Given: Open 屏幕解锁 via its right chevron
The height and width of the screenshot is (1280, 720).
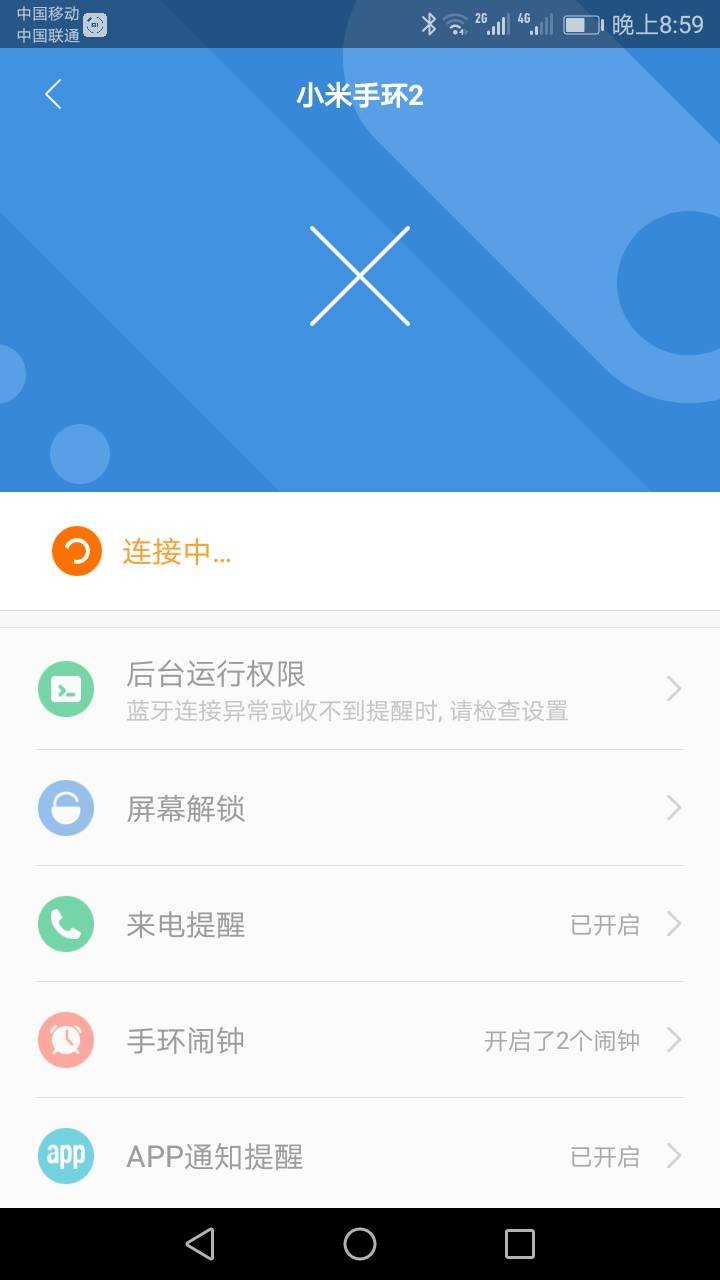Looking at the screenshot, I should (672, 807).
